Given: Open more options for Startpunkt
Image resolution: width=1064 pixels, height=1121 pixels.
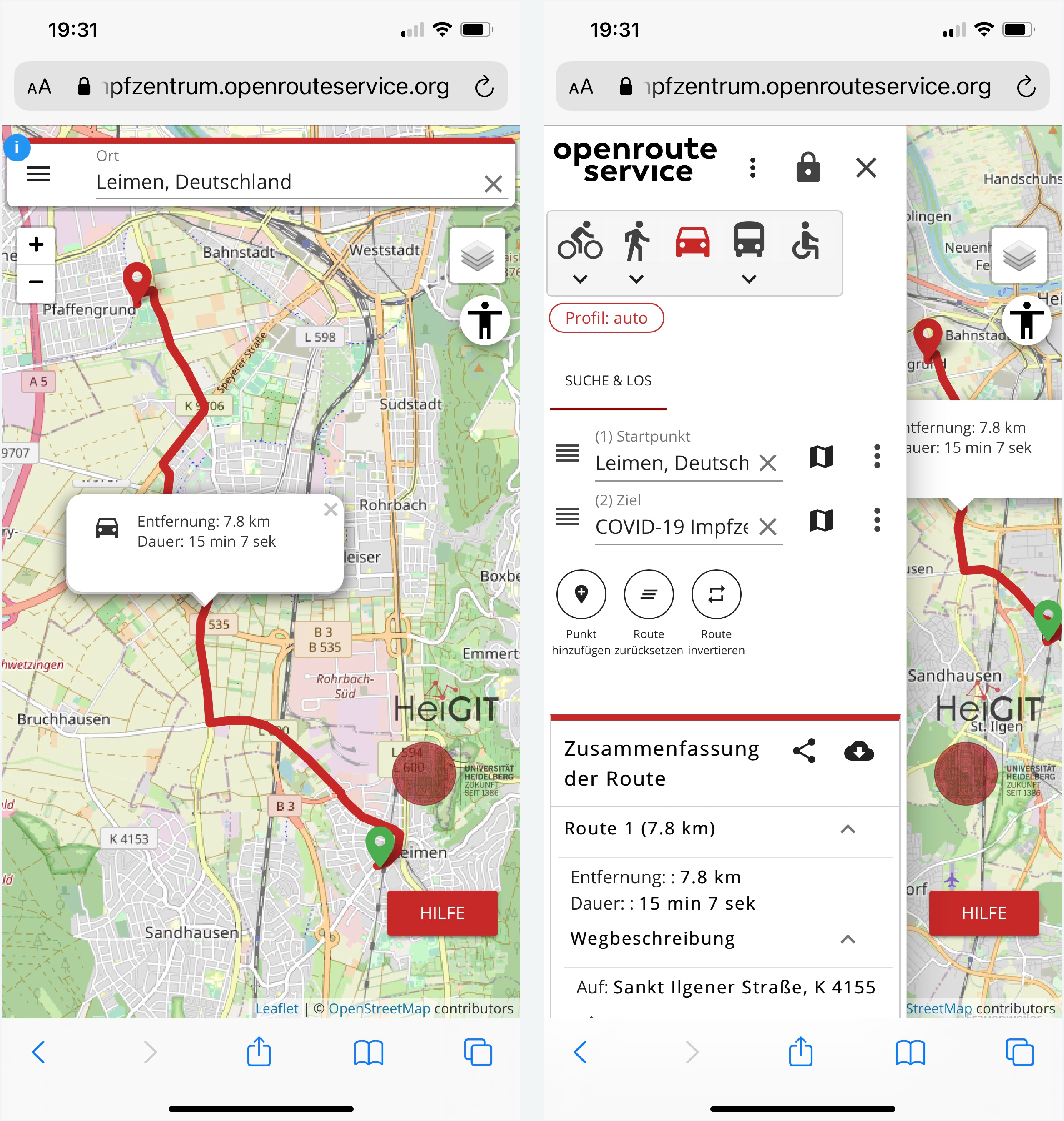Looking at the screenshot, I should (877, 457).
